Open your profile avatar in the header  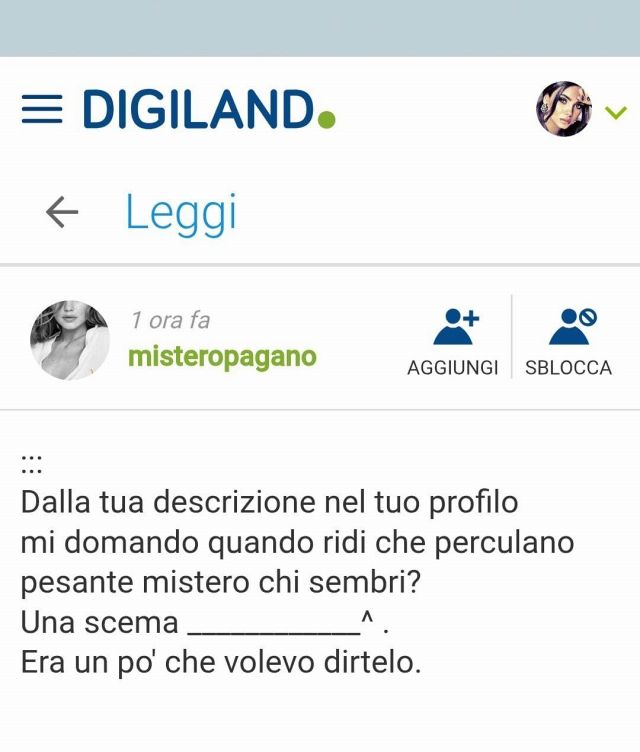(x=564, y=109)
